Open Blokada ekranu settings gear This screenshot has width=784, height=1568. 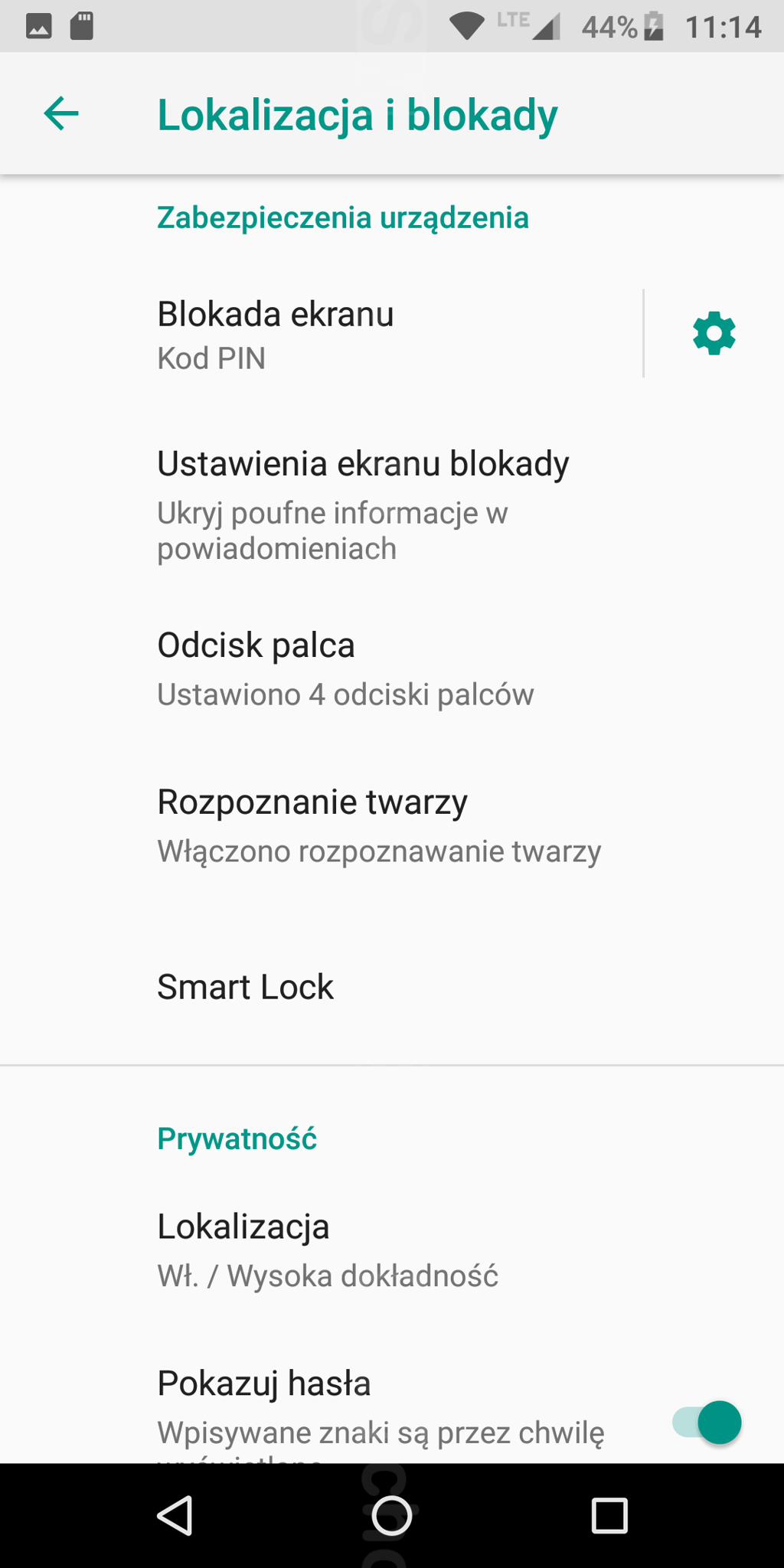click(x=714, y=333)
